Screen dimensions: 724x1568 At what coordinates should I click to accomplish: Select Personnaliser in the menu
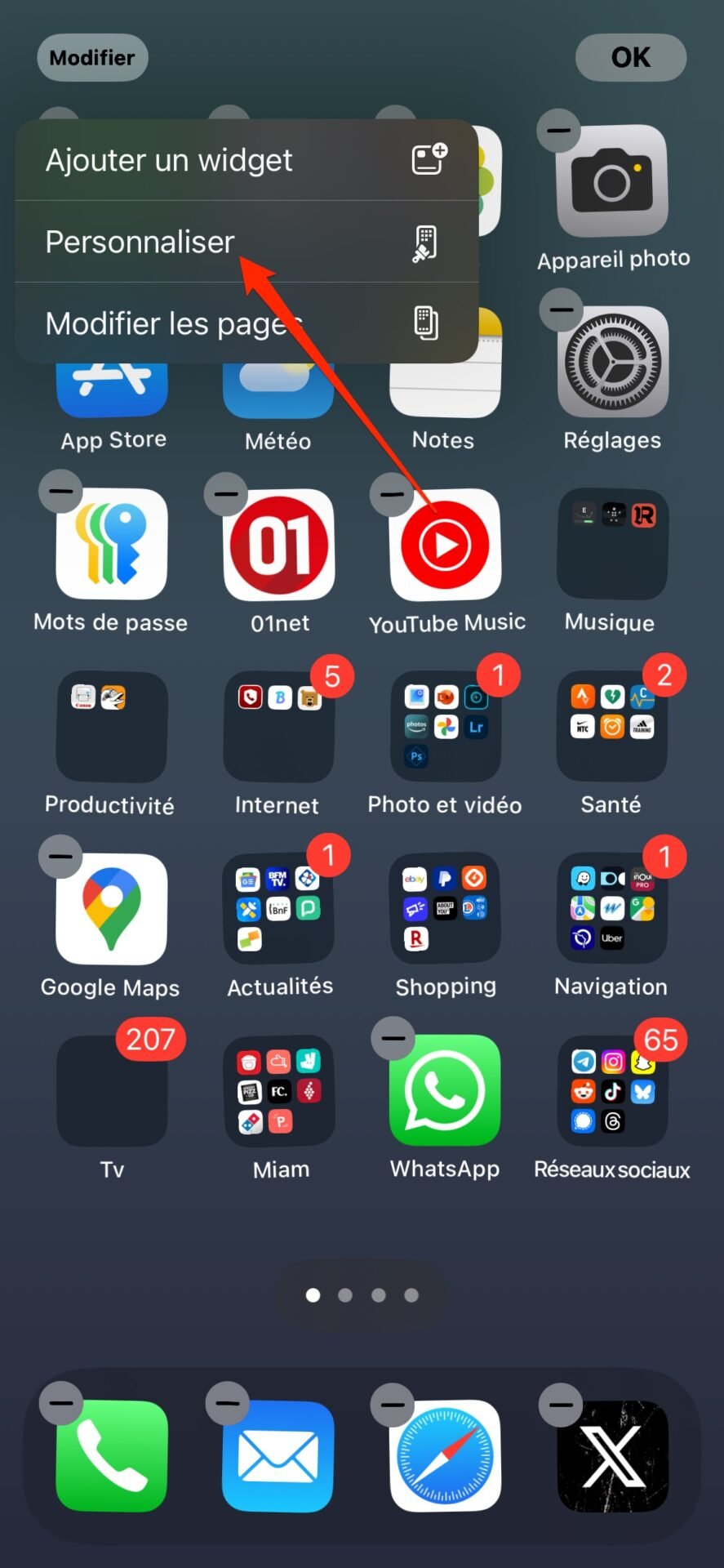(247, 242)
